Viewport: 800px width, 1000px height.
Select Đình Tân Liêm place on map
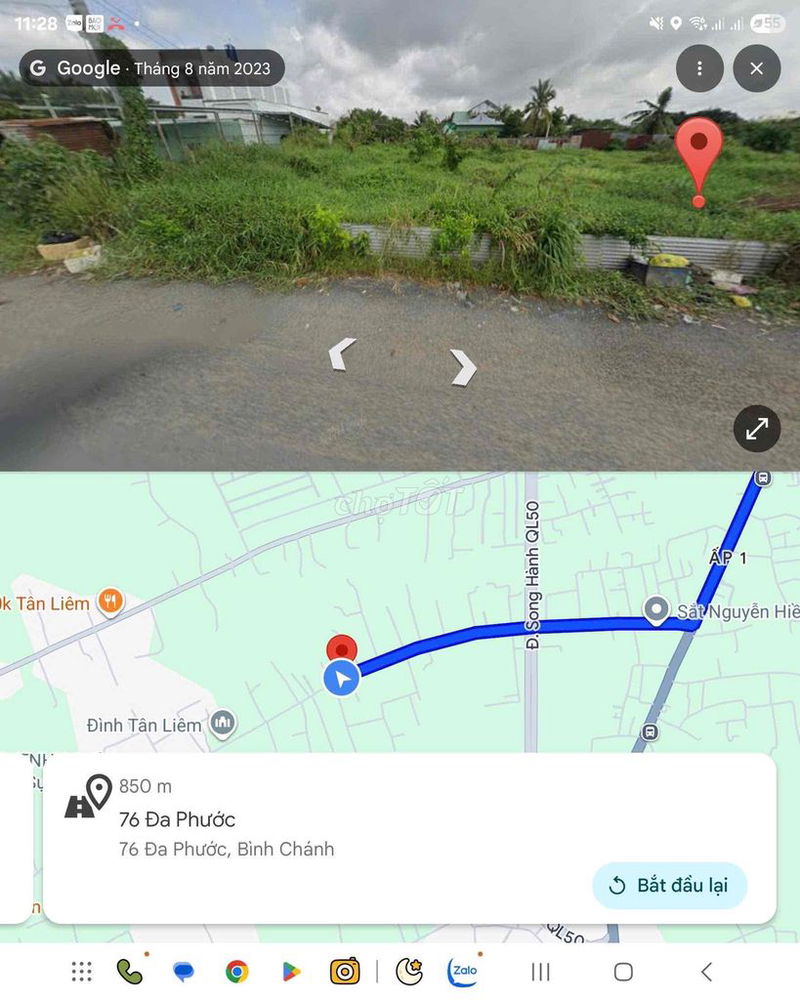pos(223,723)
